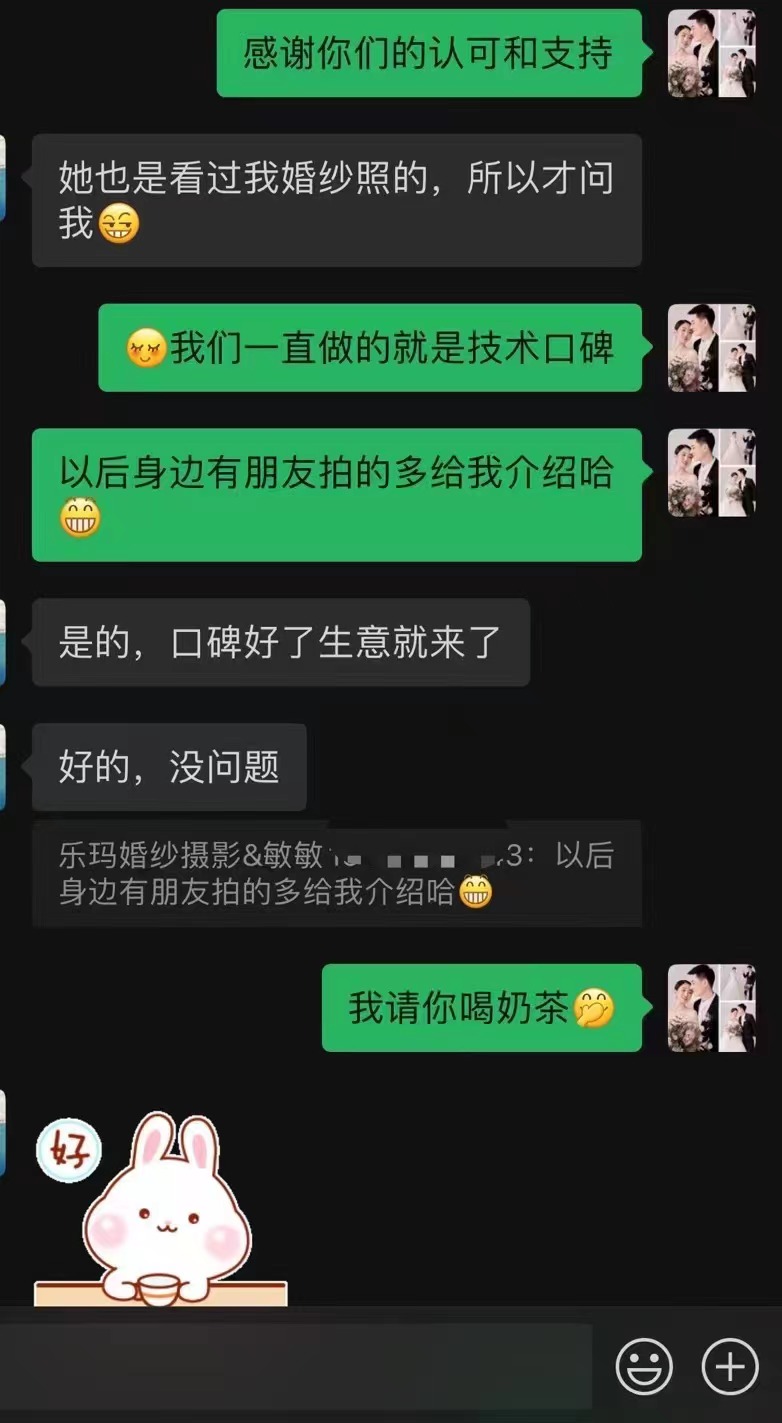Viewport: 782px width, 1423px height.
Task: Open the plus attachment menu
Action: pos(730,1366)
